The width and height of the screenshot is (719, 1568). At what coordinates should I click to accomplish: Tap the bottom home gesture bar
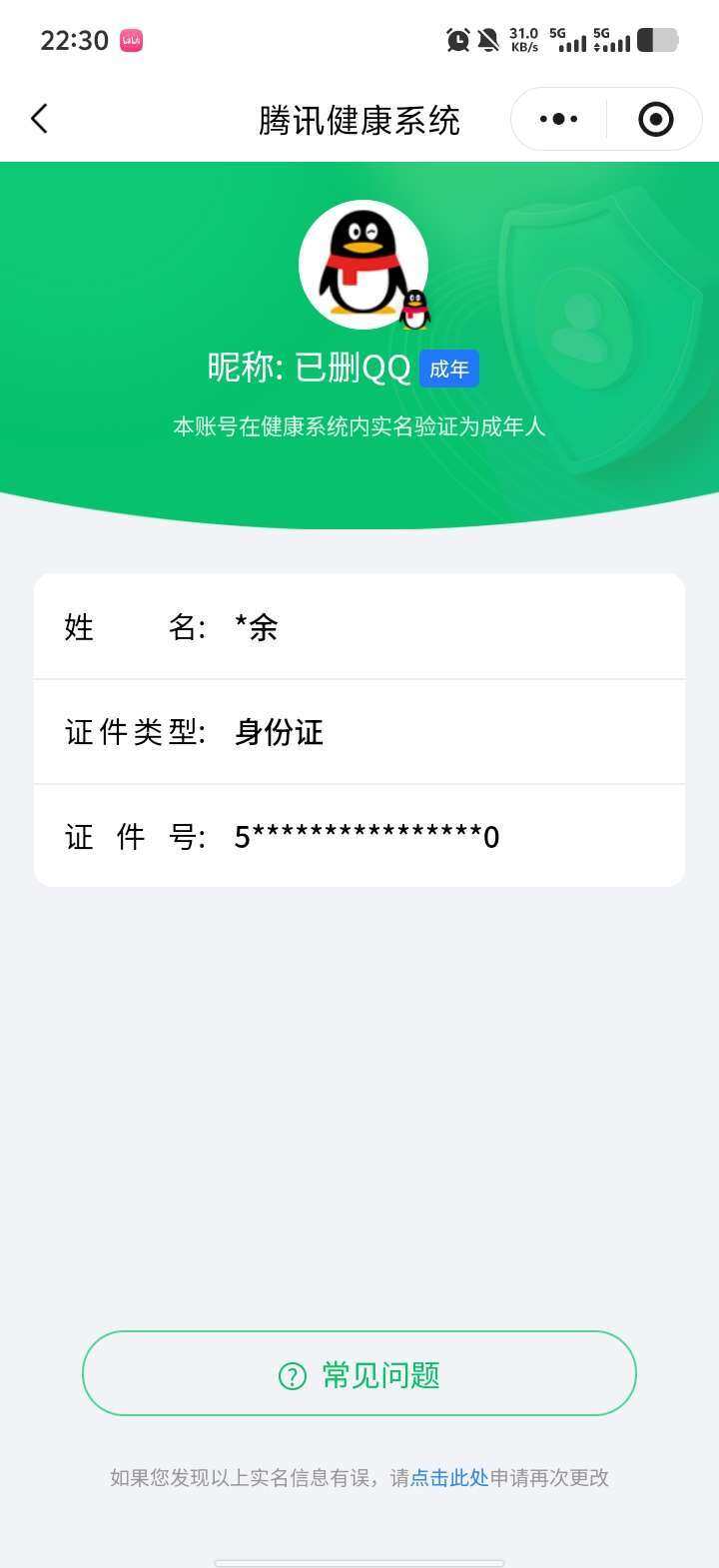359,1560
